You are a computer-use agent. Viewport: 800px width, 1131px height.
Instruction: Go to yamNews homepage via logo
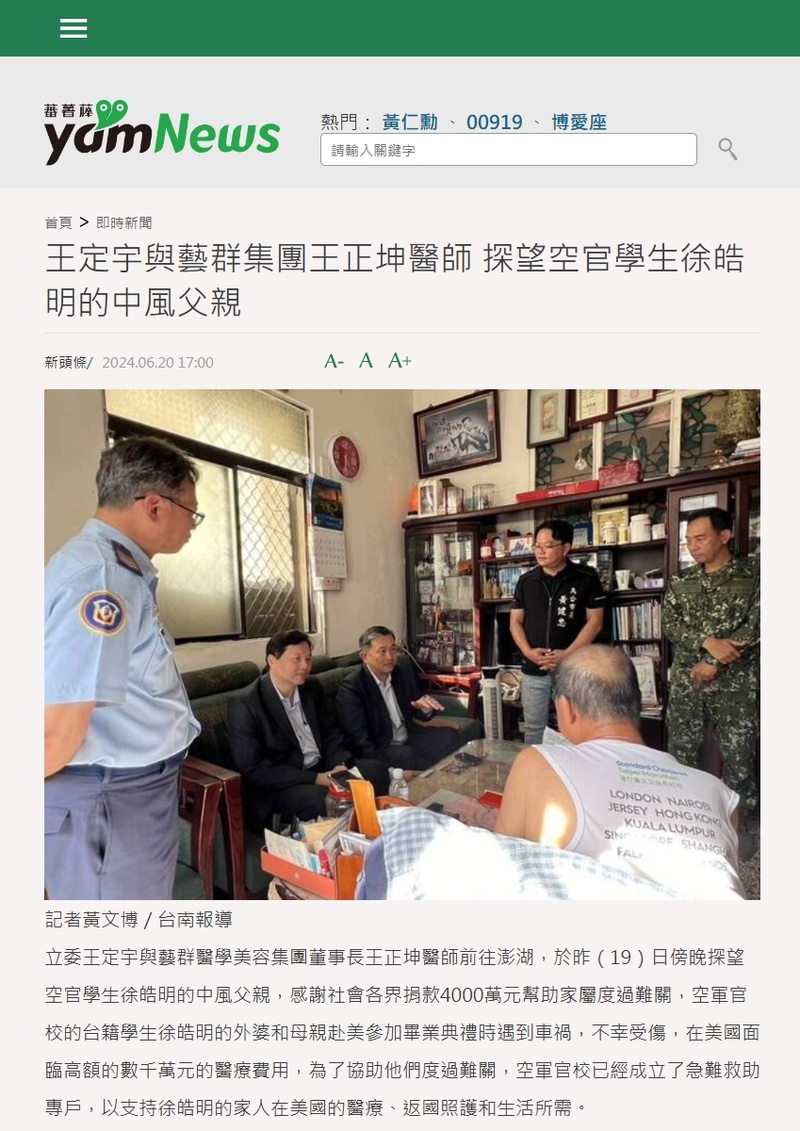pyautogui.click(x=161, y=132)
